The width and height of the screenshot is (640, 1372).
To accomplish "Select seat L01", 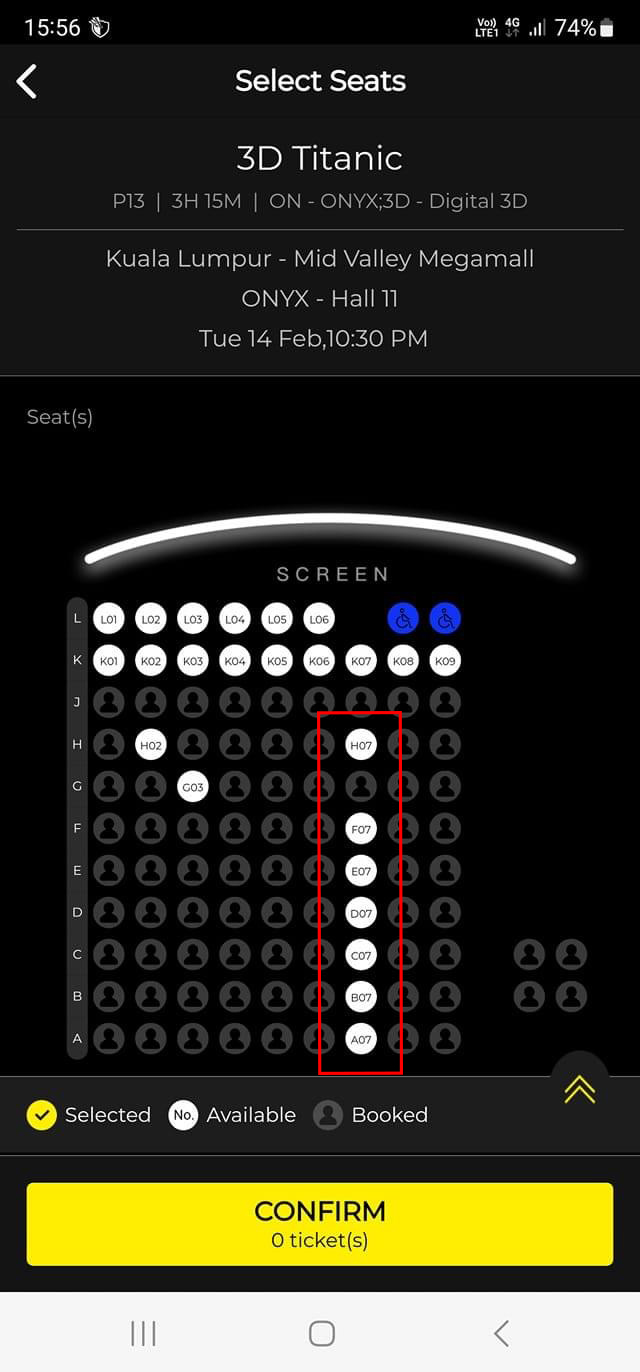I will pos(109,619).
